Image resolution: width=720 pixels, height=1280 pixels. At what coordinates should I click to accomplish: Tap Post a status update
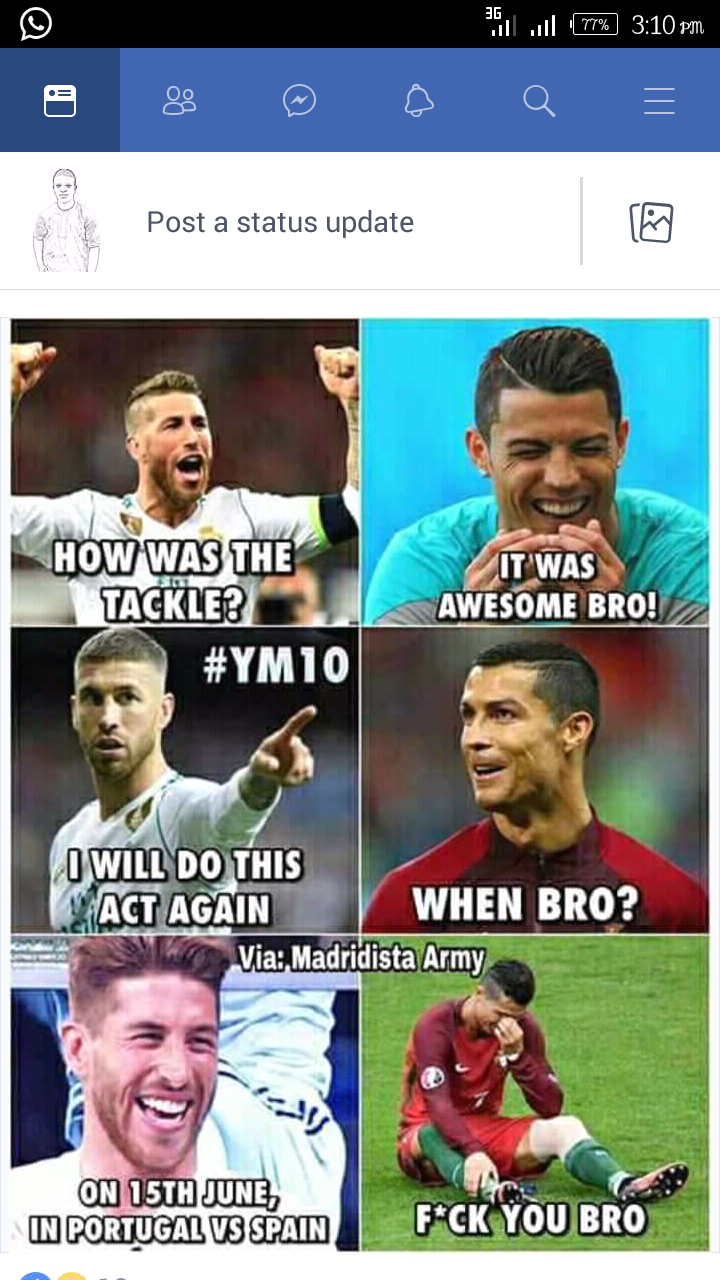[280, 222]
